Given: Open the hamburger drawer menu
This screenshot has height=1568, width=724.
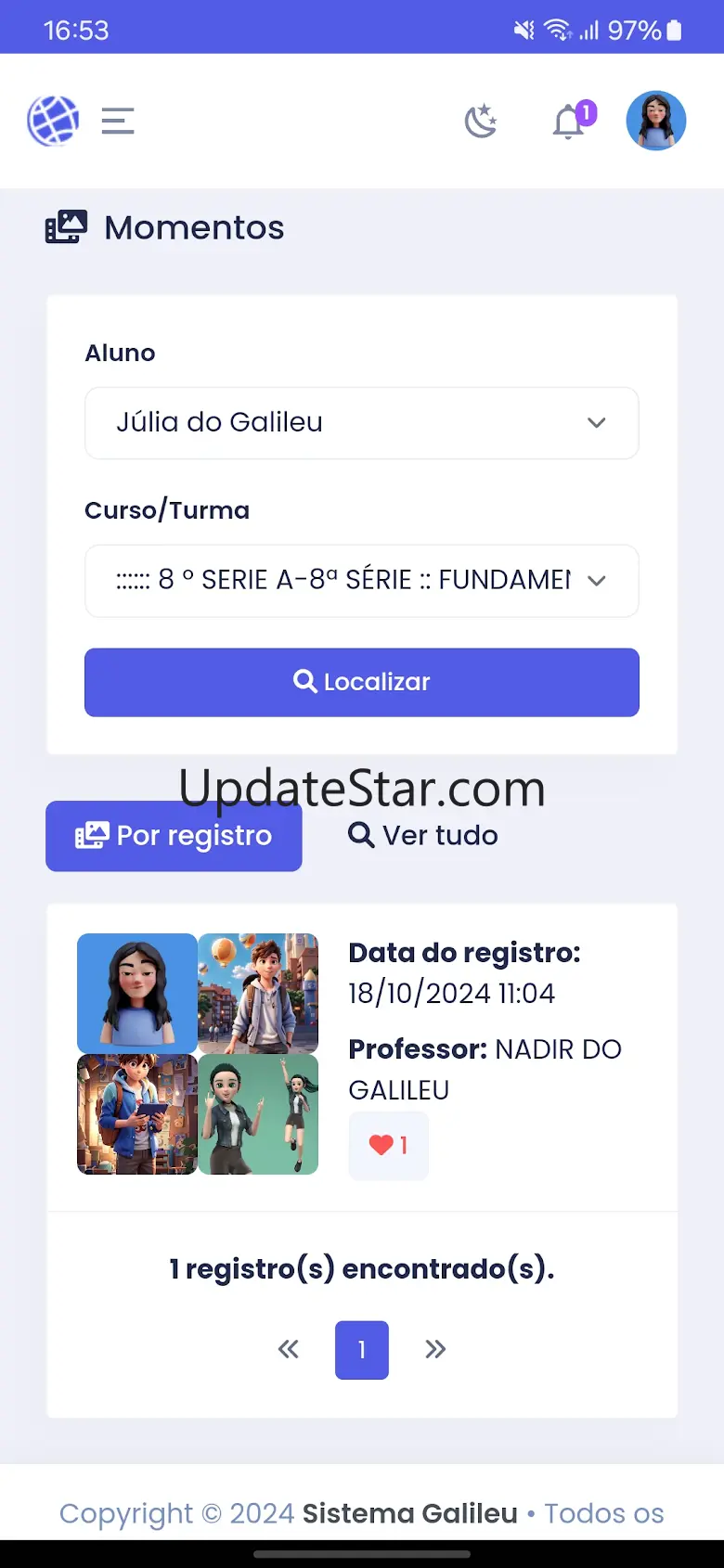Looking at the screenshot, I should pos(118,121).
